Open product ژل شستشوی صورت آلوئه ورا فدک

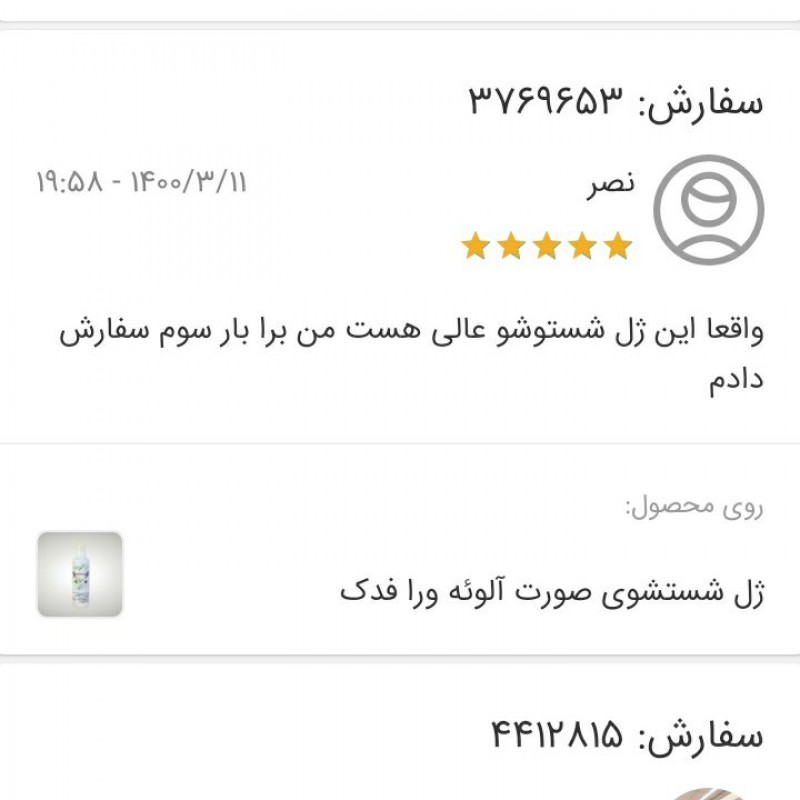point(551,591)
